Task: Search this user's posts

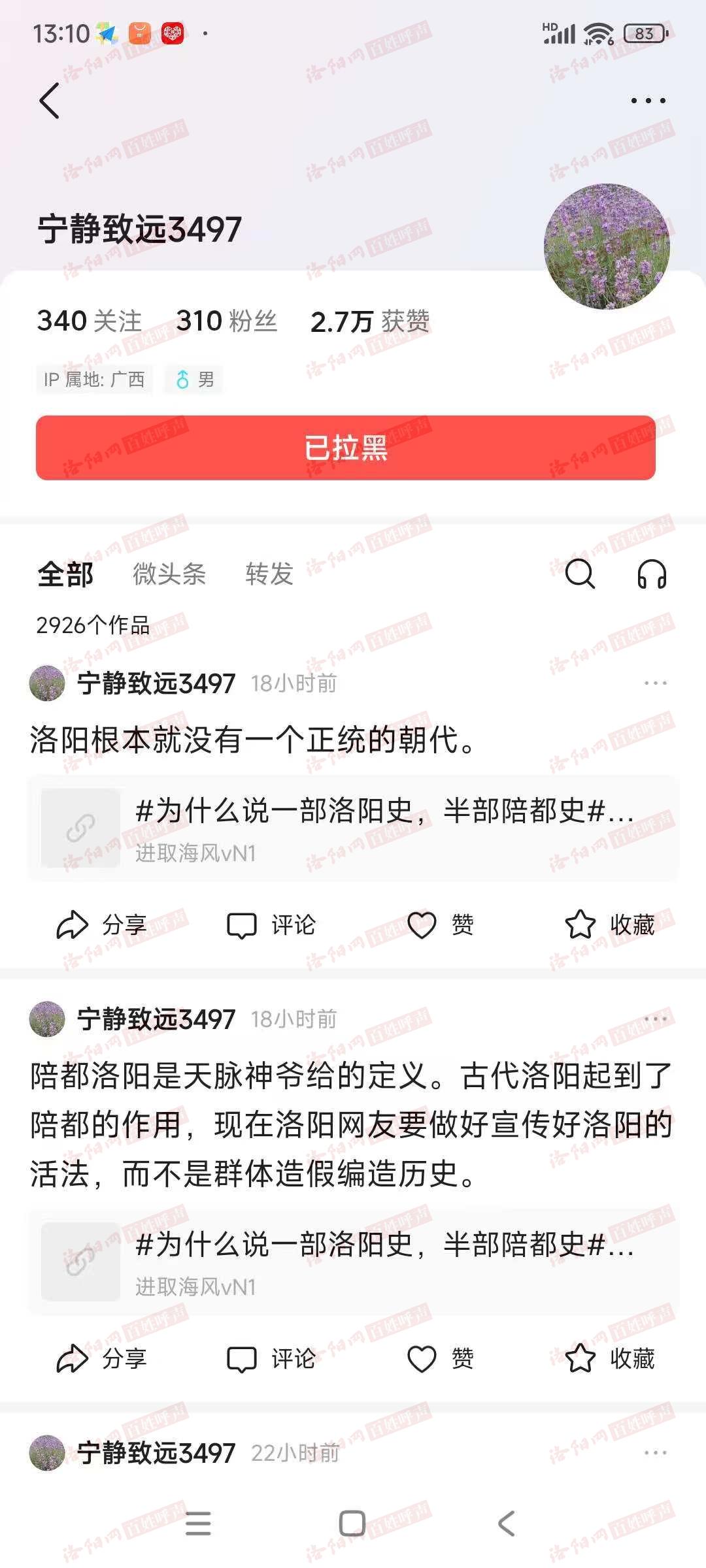Action: [580, 574]
